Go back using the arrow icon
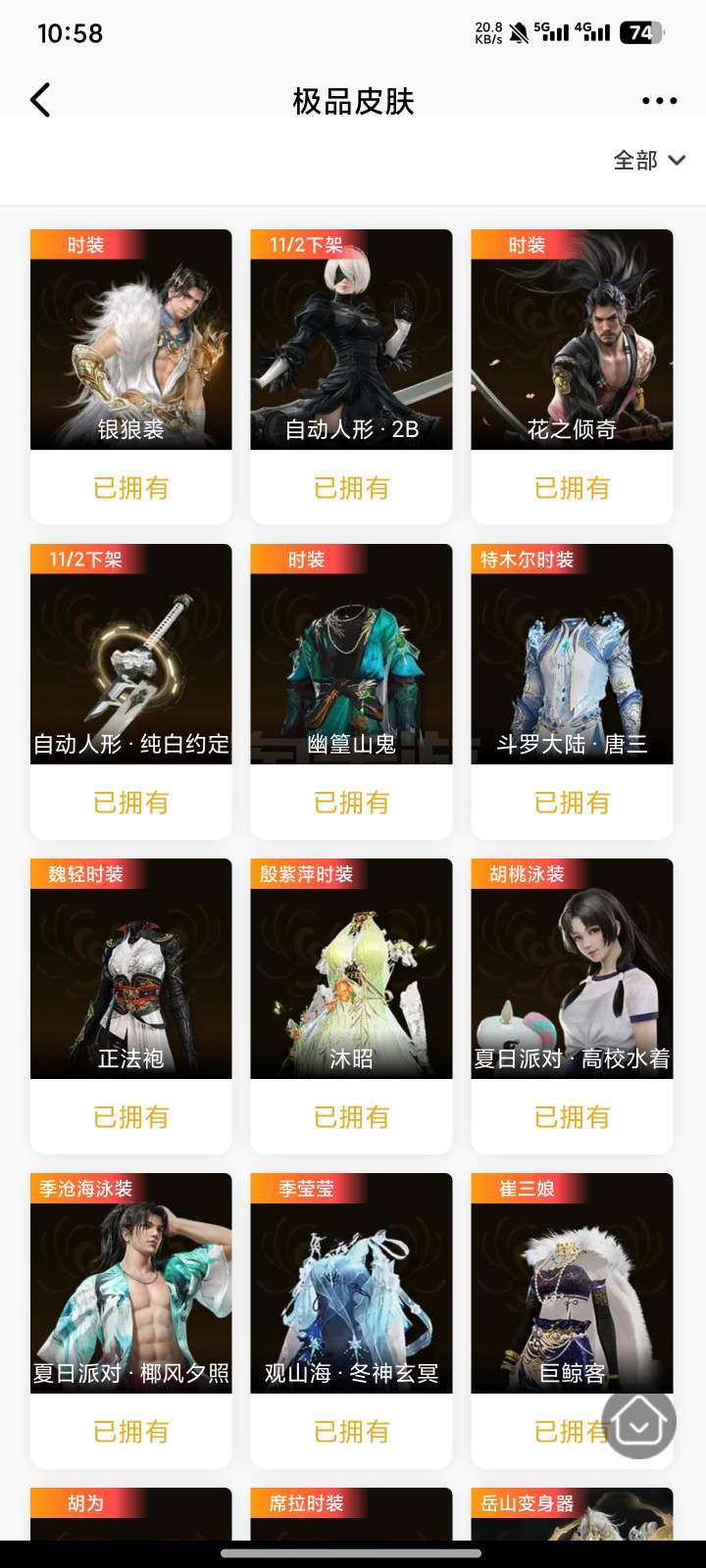Image resolution: width=706 pixels, height=1568 pixels. tap(40, 100)
